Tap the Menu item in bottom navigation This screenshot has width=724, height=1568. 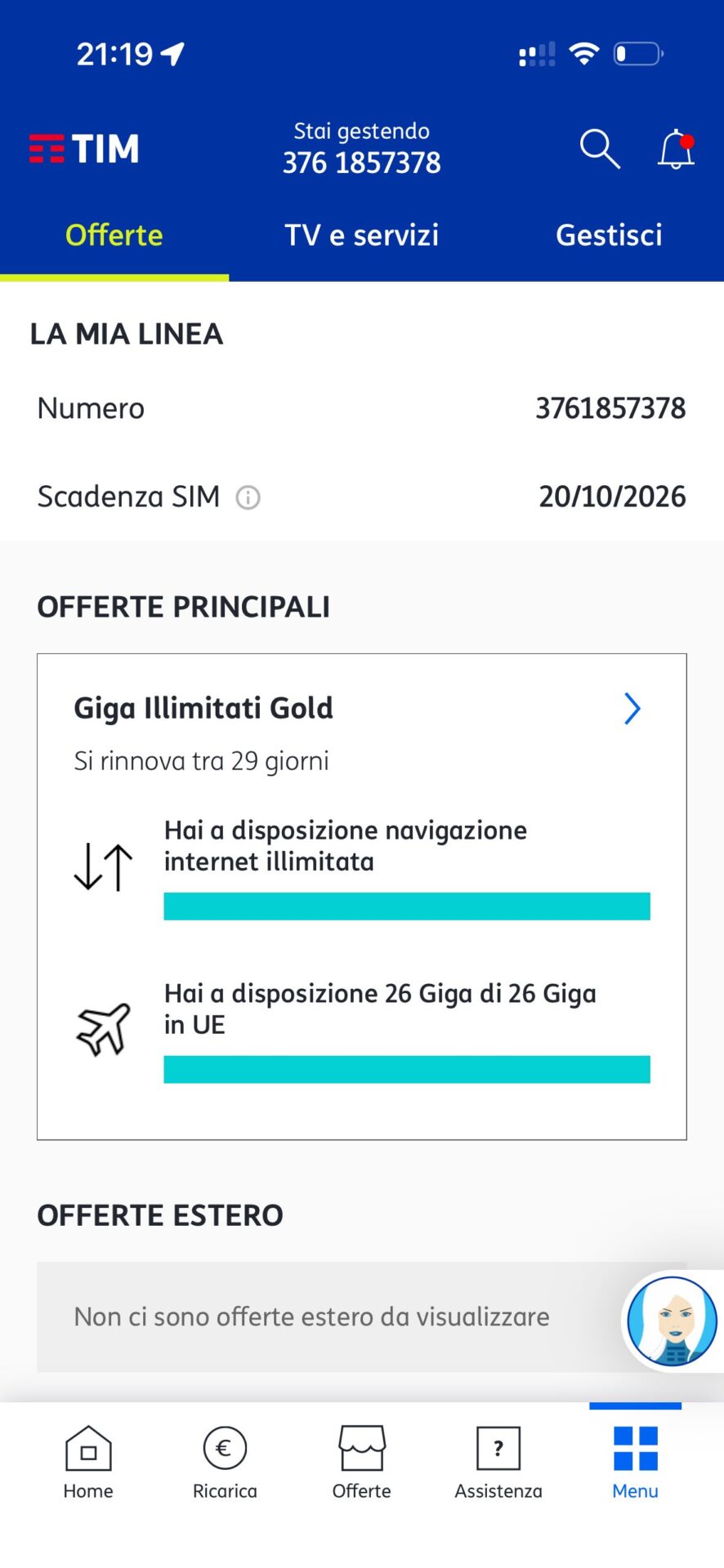point(635,1462)
